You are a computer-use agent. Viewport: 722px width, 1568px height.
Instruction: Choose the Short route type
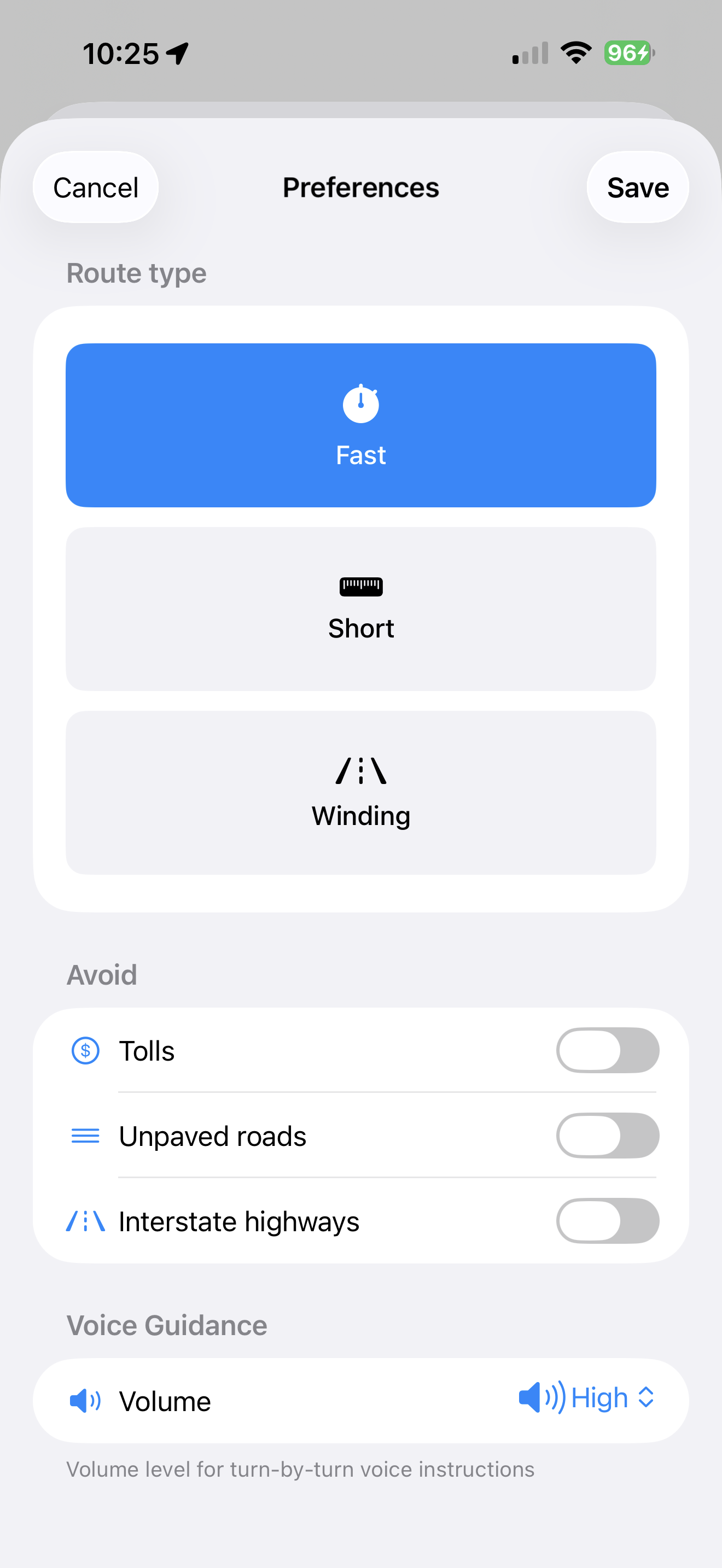tap(361, 609)
